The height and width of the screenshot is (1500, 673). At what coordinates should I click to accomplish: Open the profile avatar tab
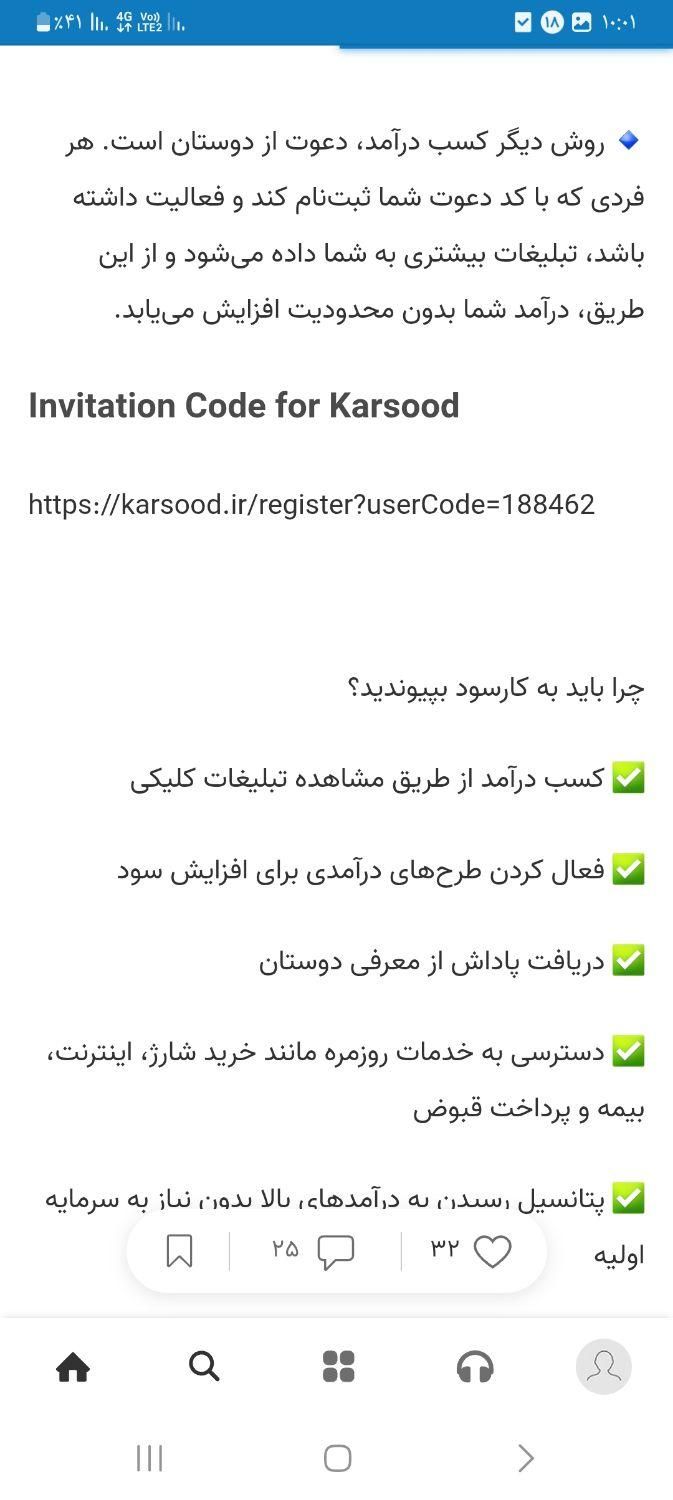coord(604,1366)
